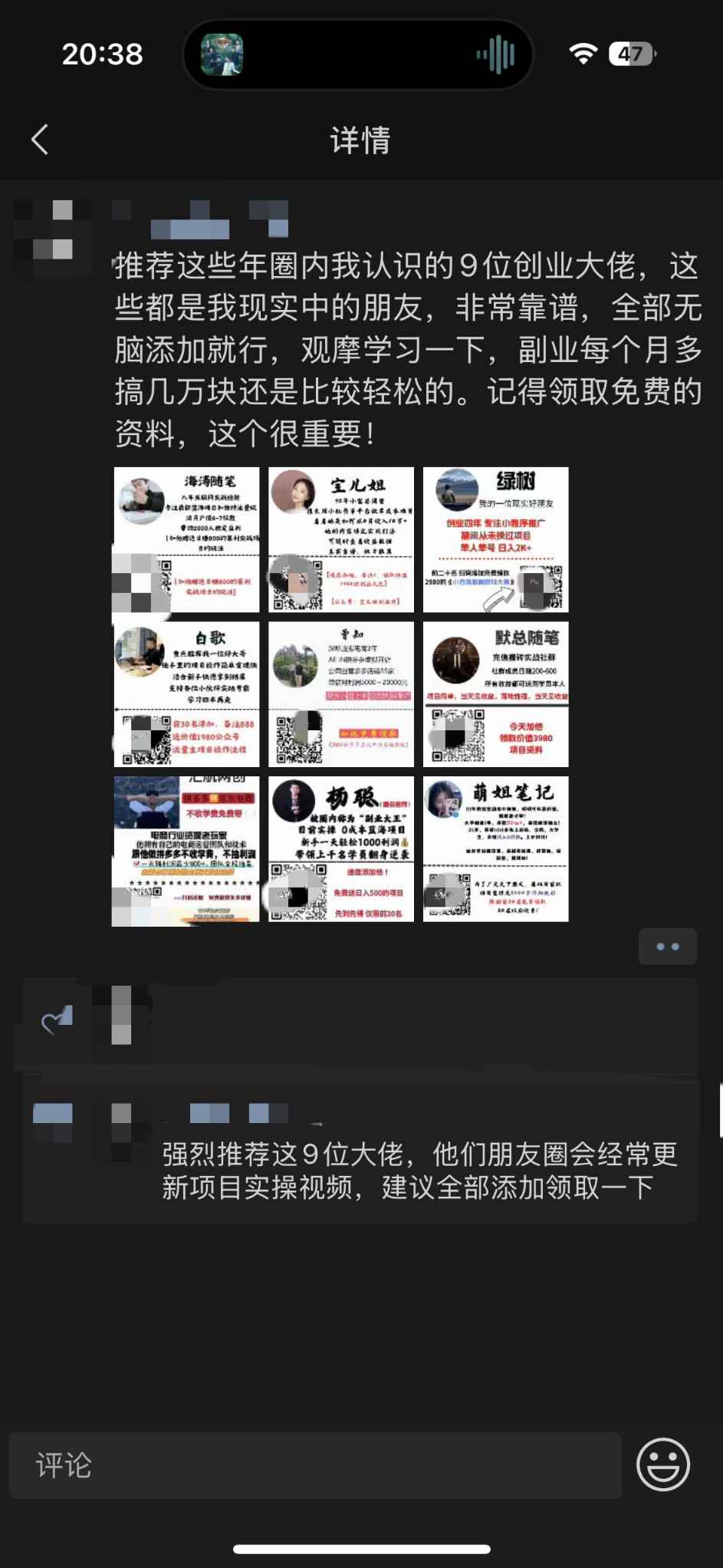The image size is (723, 1568).
Task: Open the 杨聪 image tile
Action: (x=341, y=849)
